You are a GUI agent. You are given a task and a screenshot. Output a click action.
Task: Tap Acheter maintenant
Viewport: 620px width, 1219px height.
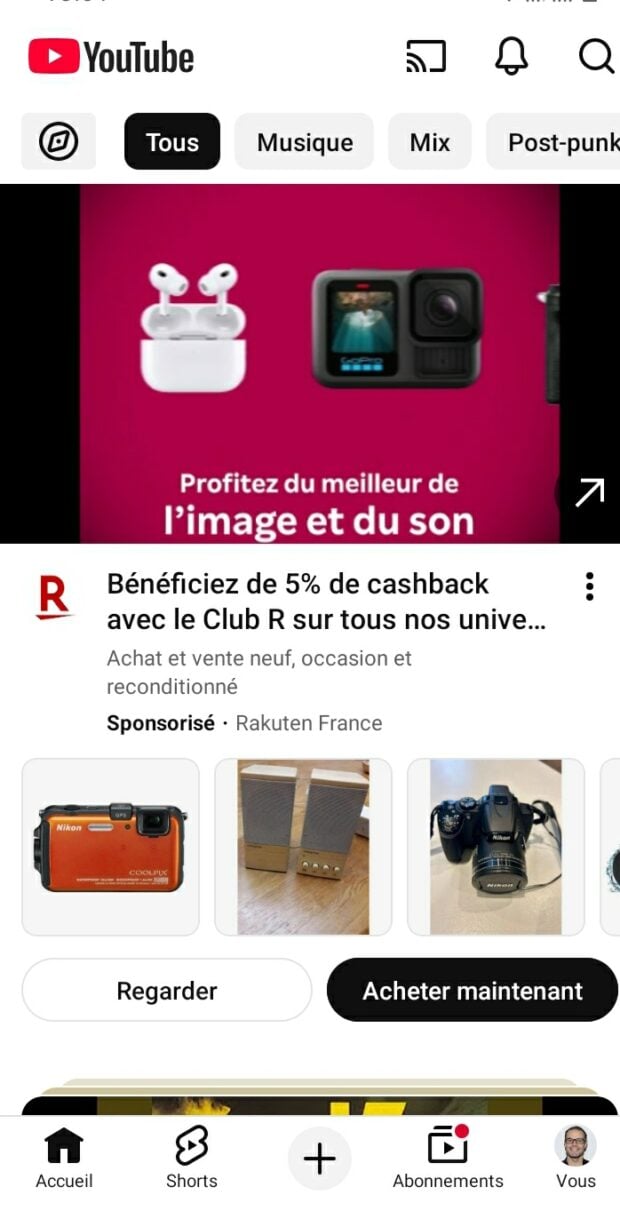coord(472,991)
